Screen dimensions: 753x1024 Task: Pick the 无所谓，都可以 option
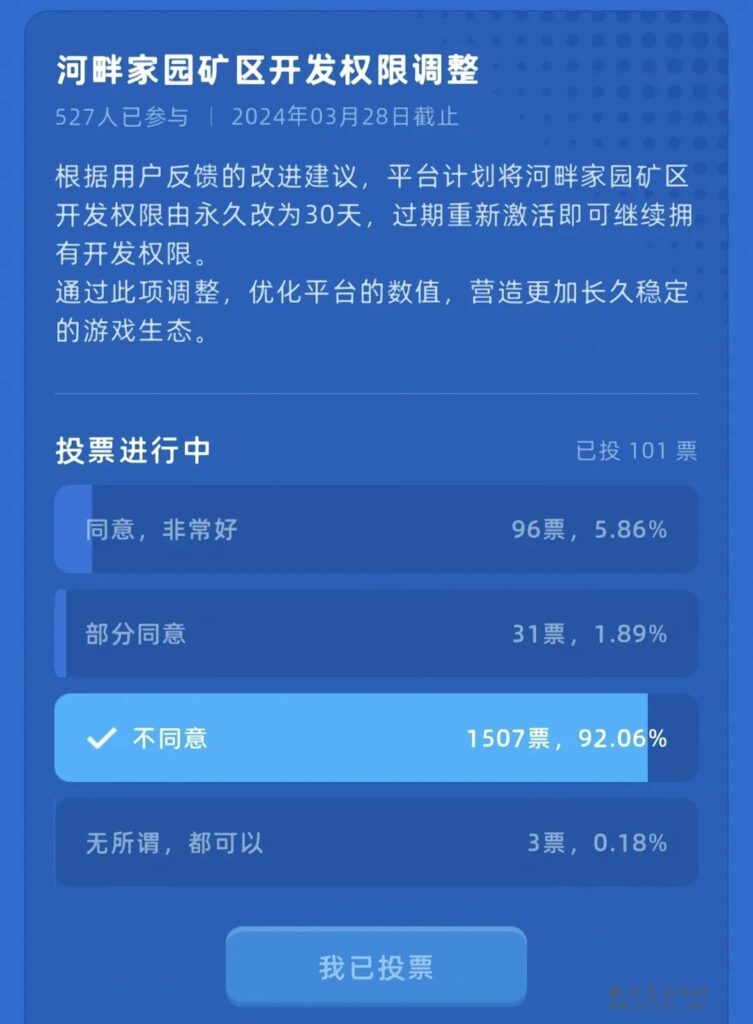click(x=376, y=842)
